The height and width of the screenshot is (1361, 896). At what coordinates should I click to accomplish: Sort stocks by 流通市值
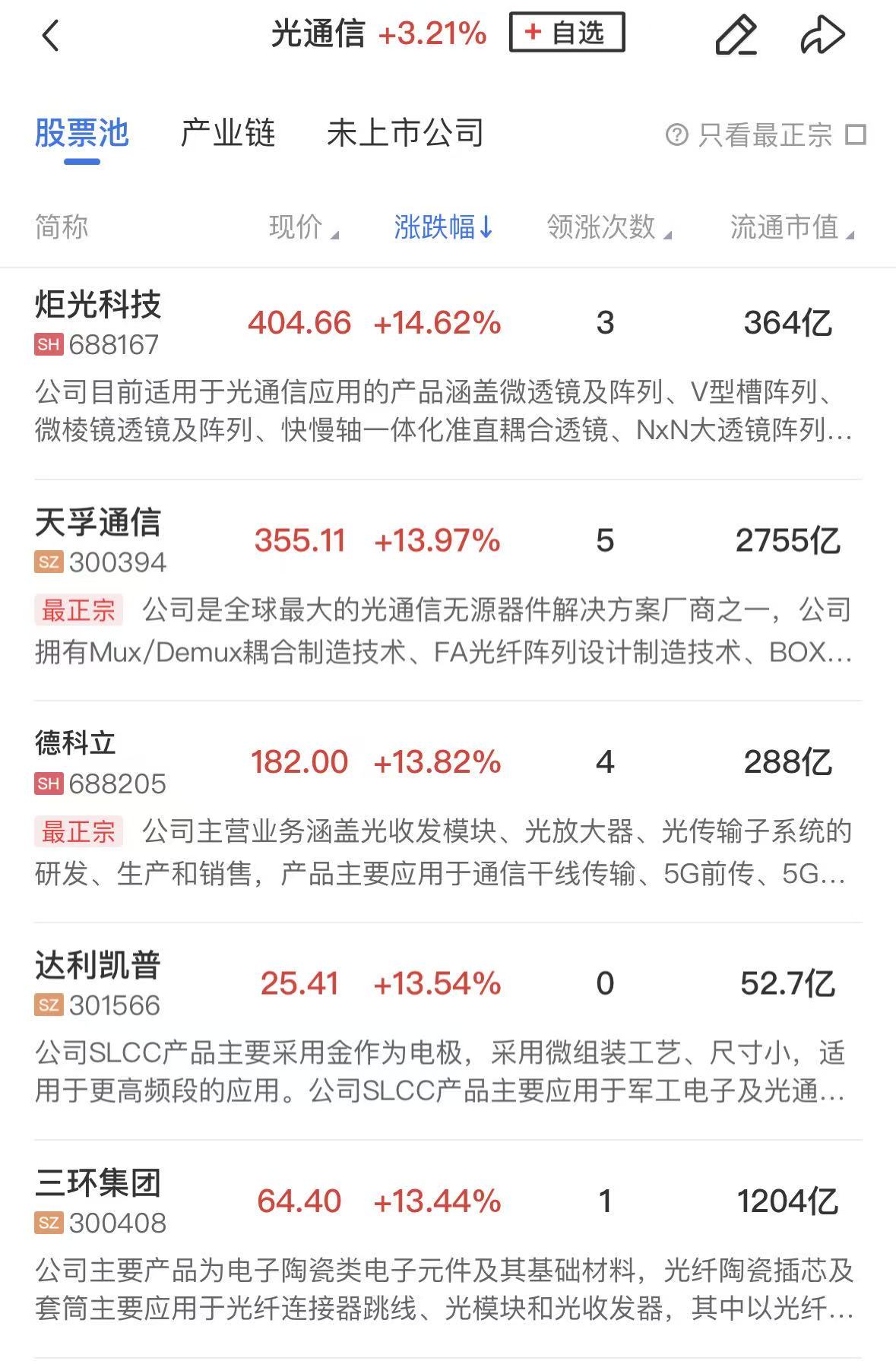[791, 227]
